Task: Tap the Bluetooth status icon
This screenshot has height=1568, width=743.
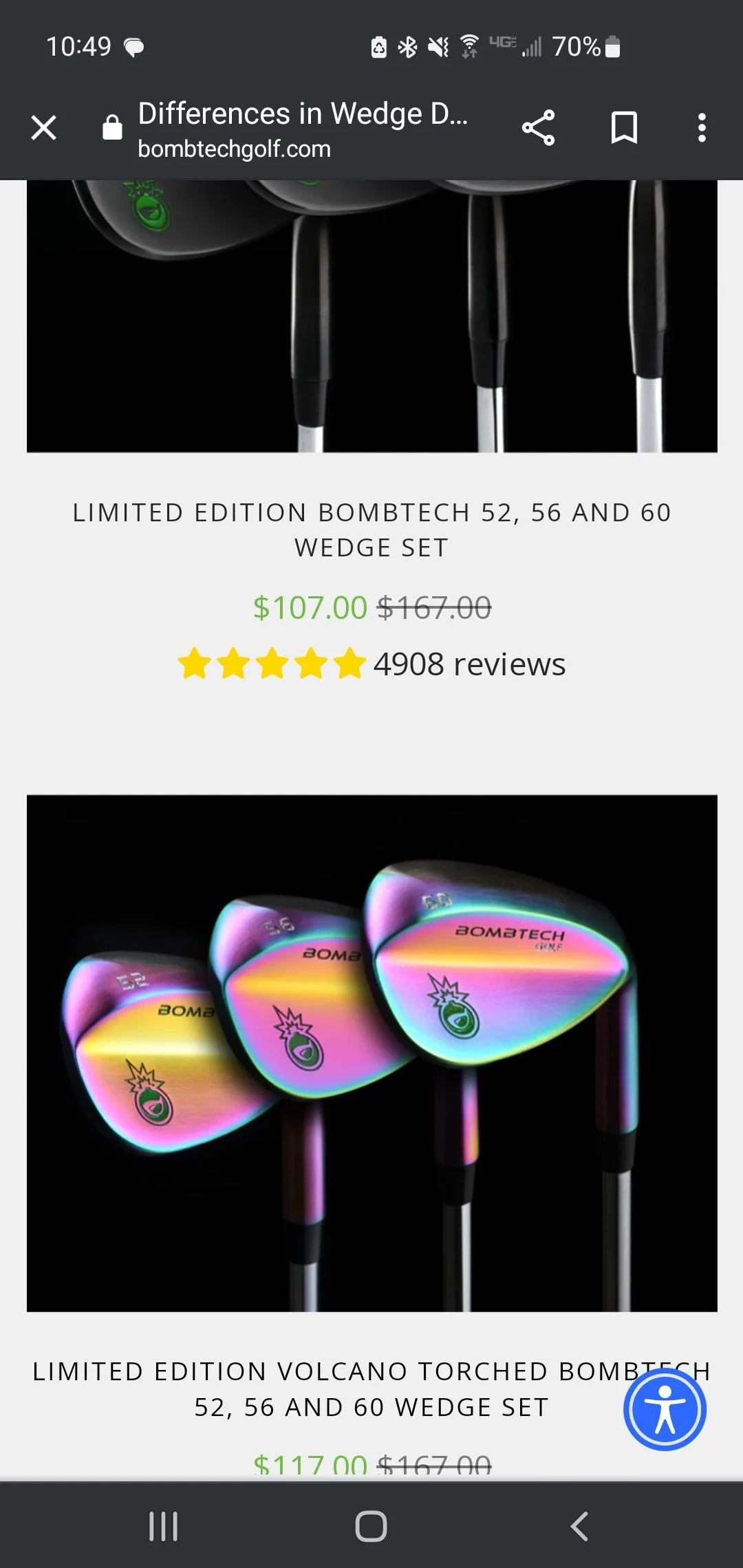Action: pos(407,47)
